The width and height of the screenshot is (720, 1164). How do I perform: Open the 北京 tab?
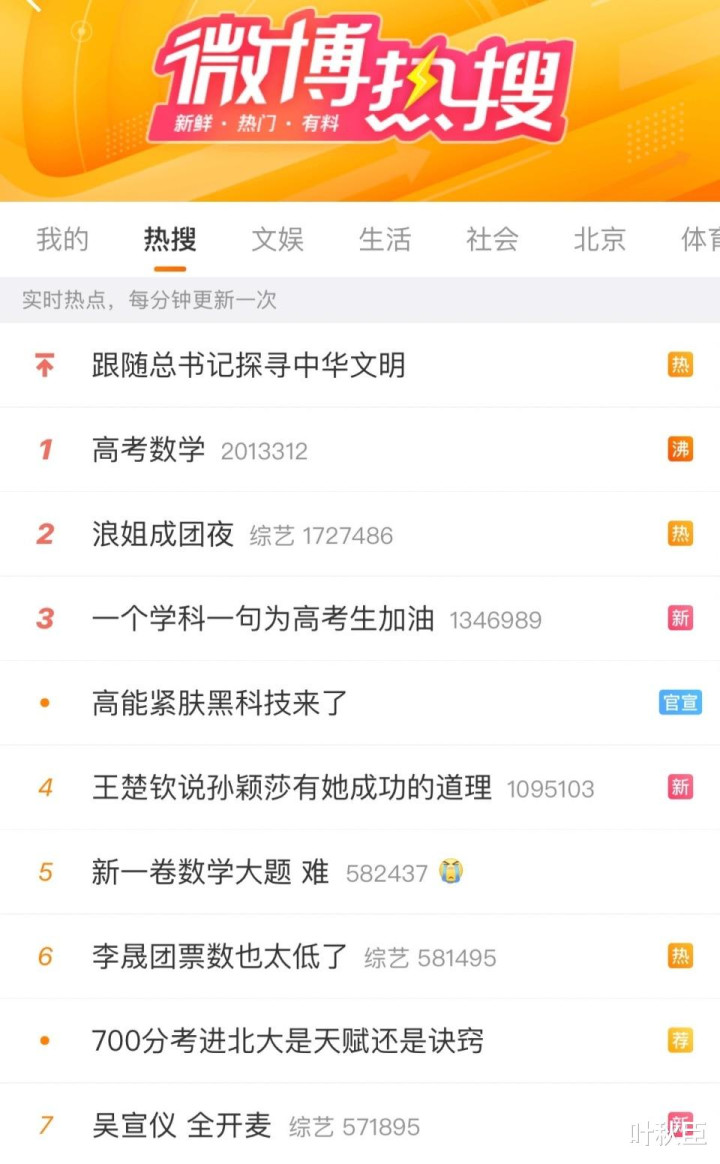click(x=600, y=239)
